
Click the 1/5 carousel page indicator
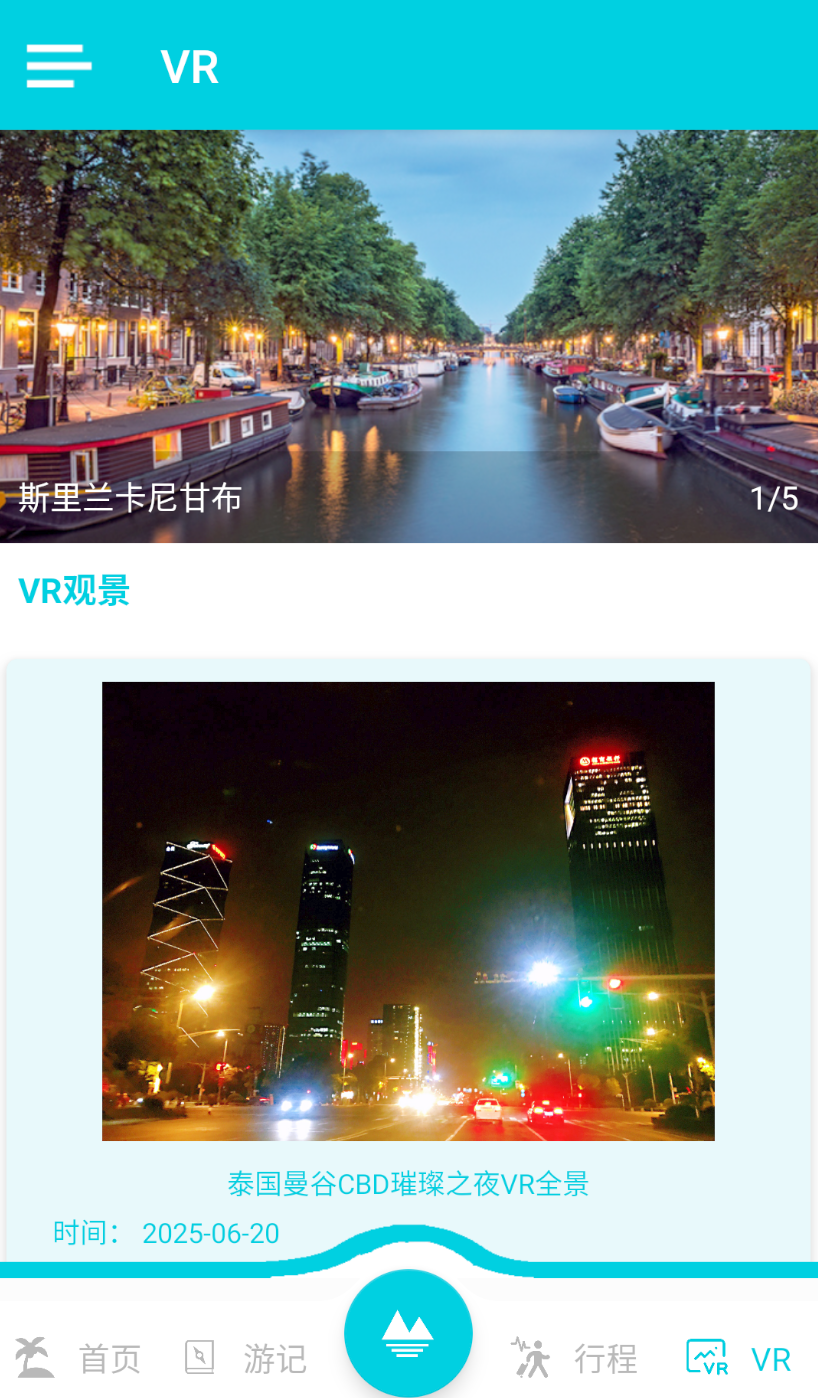(775, 497)
